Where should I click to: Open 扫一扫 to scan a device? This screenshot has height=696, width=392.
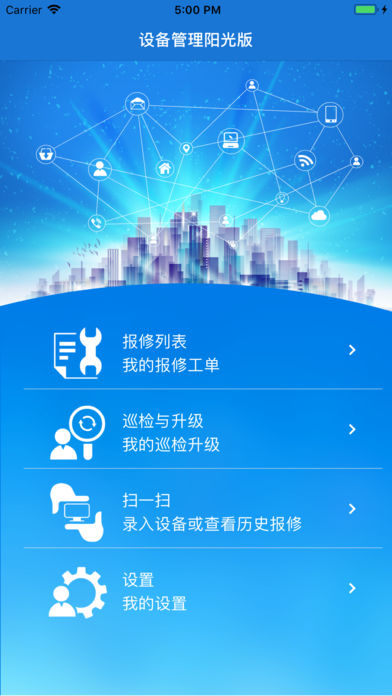pos(203,508)
